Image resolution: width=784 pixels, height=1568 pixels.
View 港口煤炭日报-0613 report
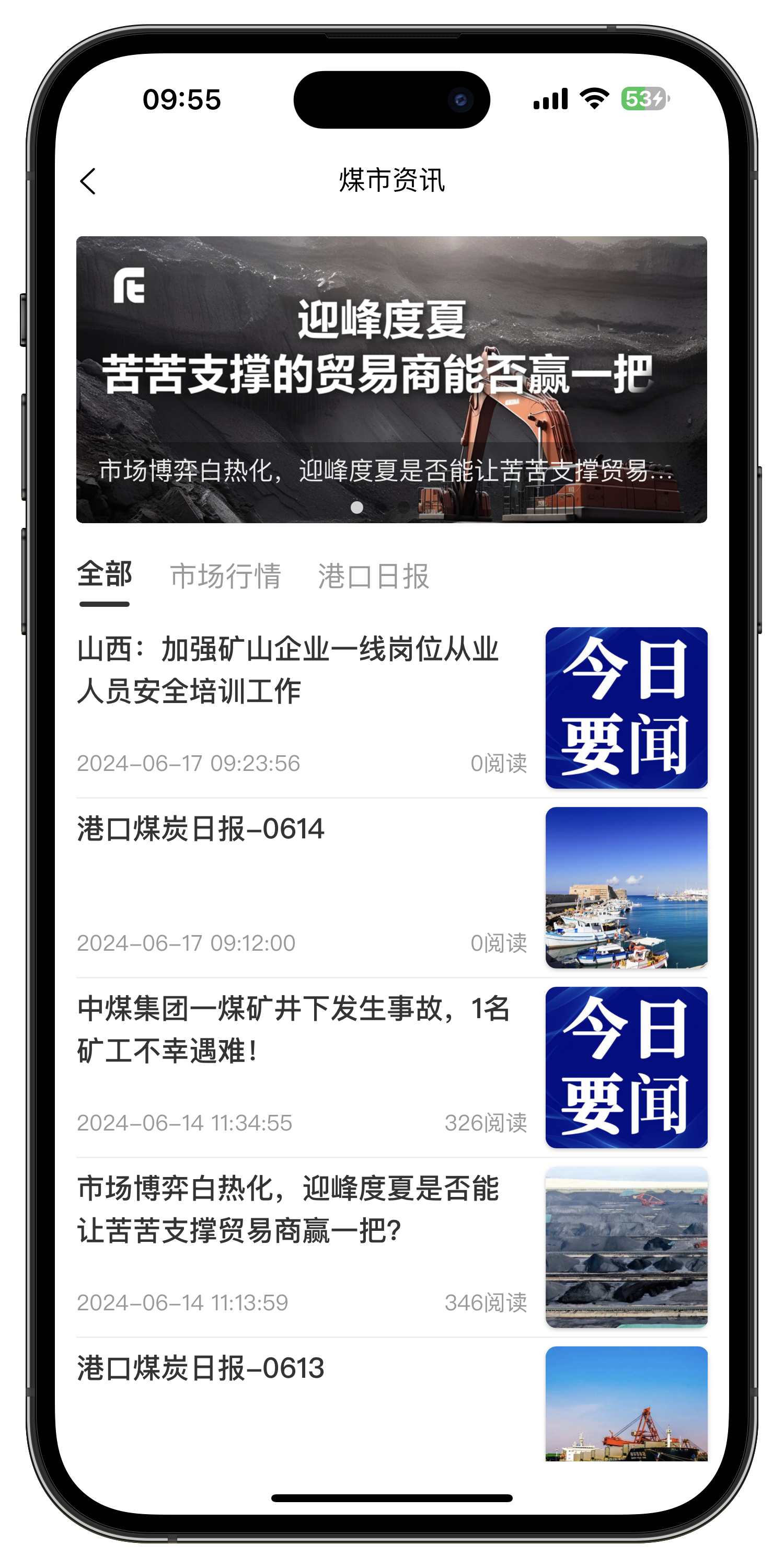tap(201, 1368)
